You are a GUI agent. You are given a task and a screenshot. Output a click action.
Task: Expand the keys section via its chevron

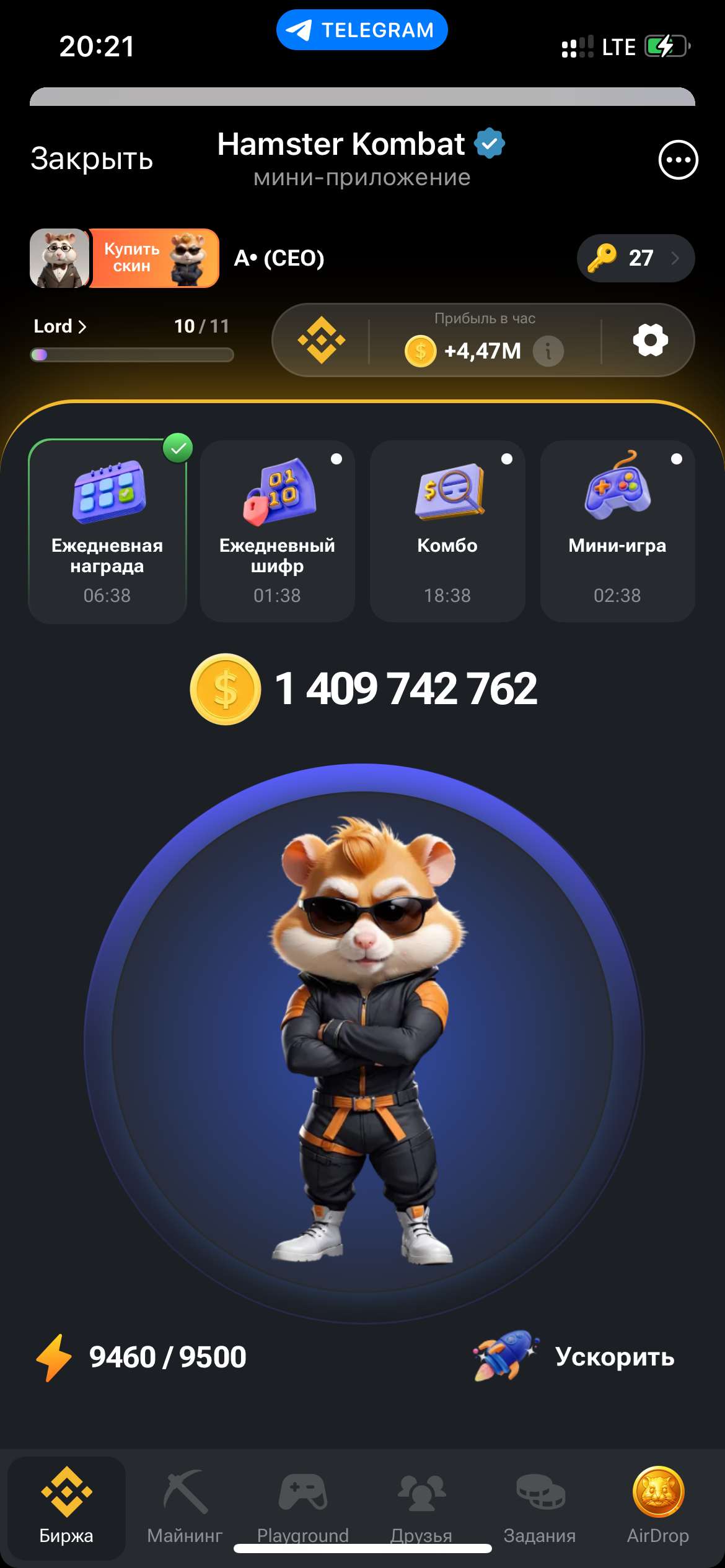tap(677, 258)
